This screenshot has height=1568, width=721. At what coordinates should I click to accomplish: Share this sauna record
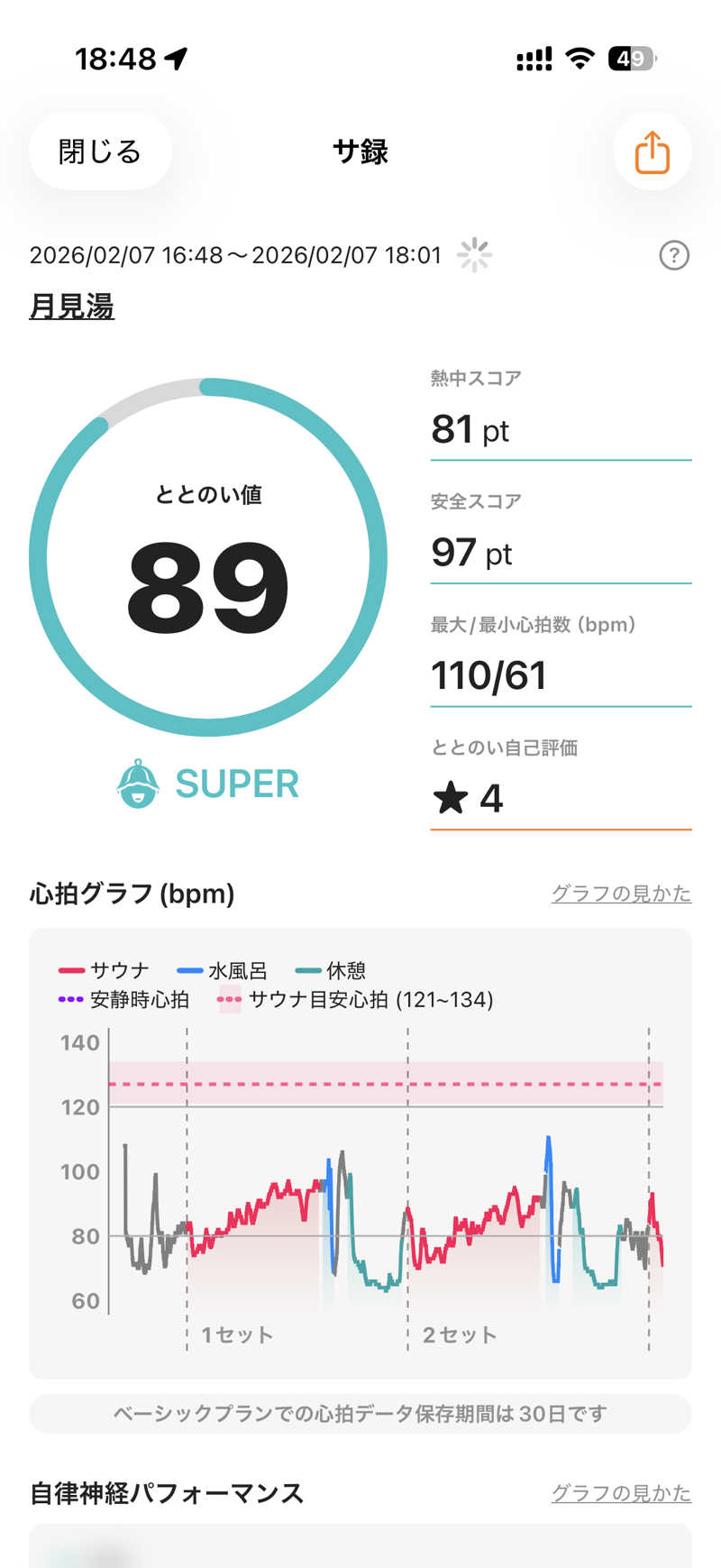652,151
